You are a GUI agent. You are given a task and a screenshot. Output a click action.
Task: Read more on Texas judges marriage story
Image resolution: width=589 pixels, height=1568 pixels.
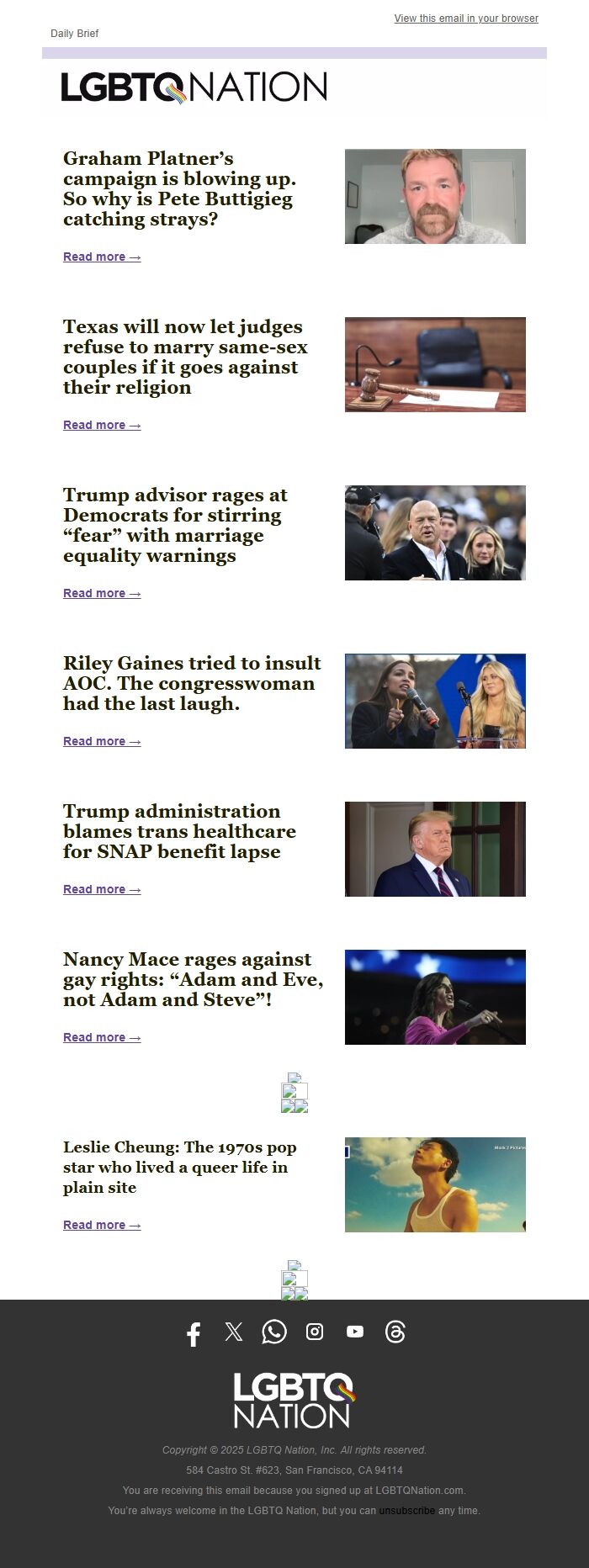pyautogui.click(x=102, y=425)
